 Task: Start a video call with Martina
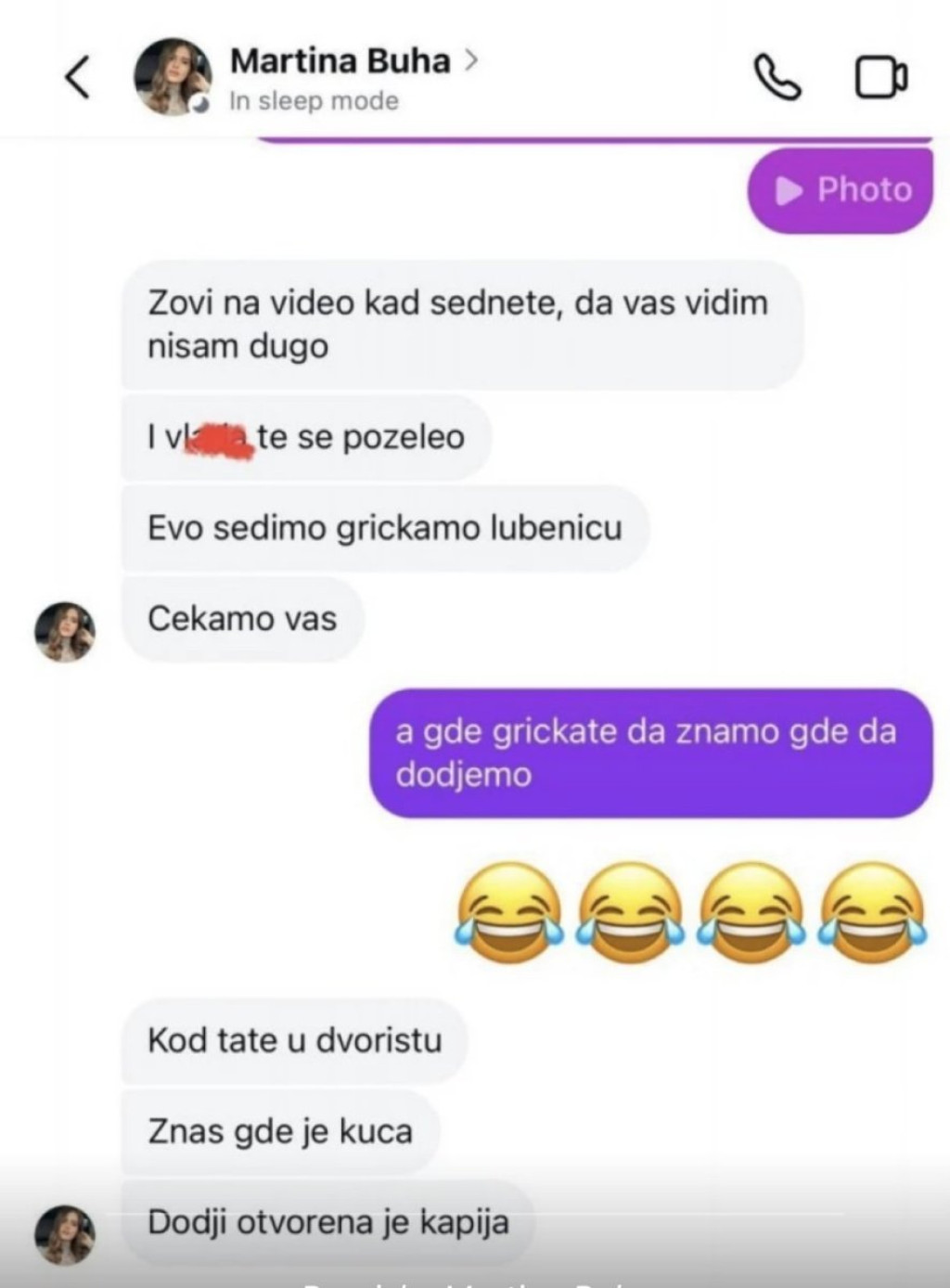(x=879, y=77)
